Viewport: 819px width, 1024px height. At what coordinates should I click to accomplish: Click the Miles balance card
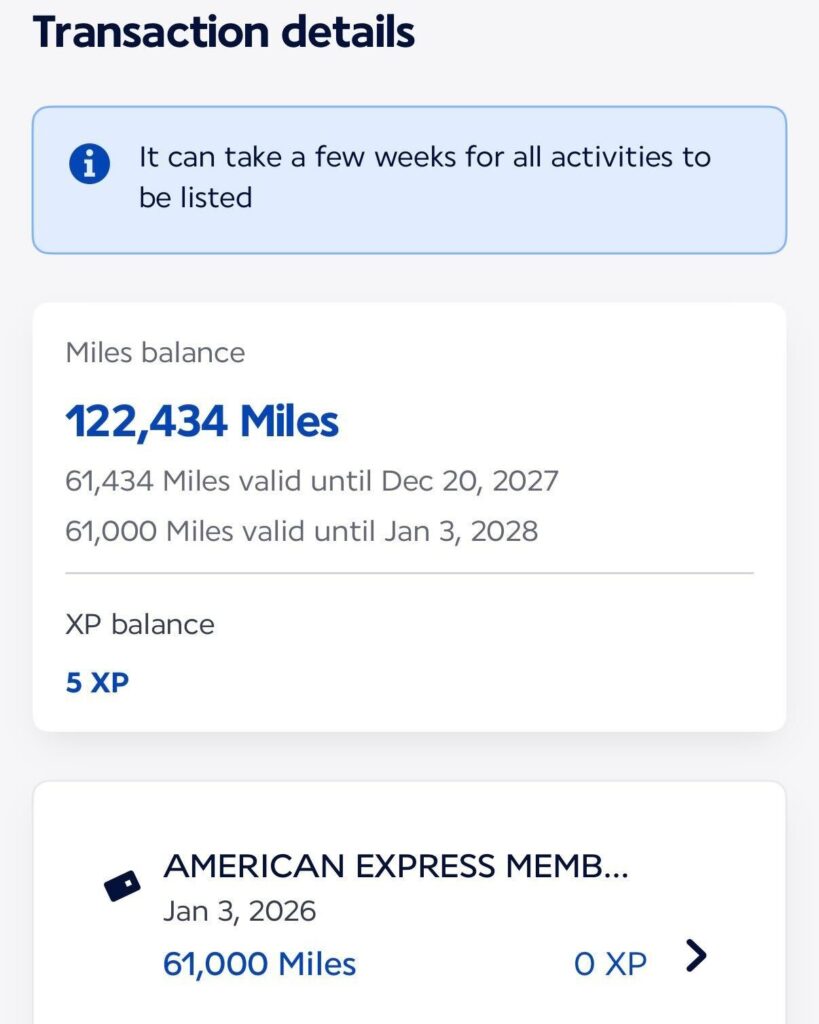coord(410,510)
